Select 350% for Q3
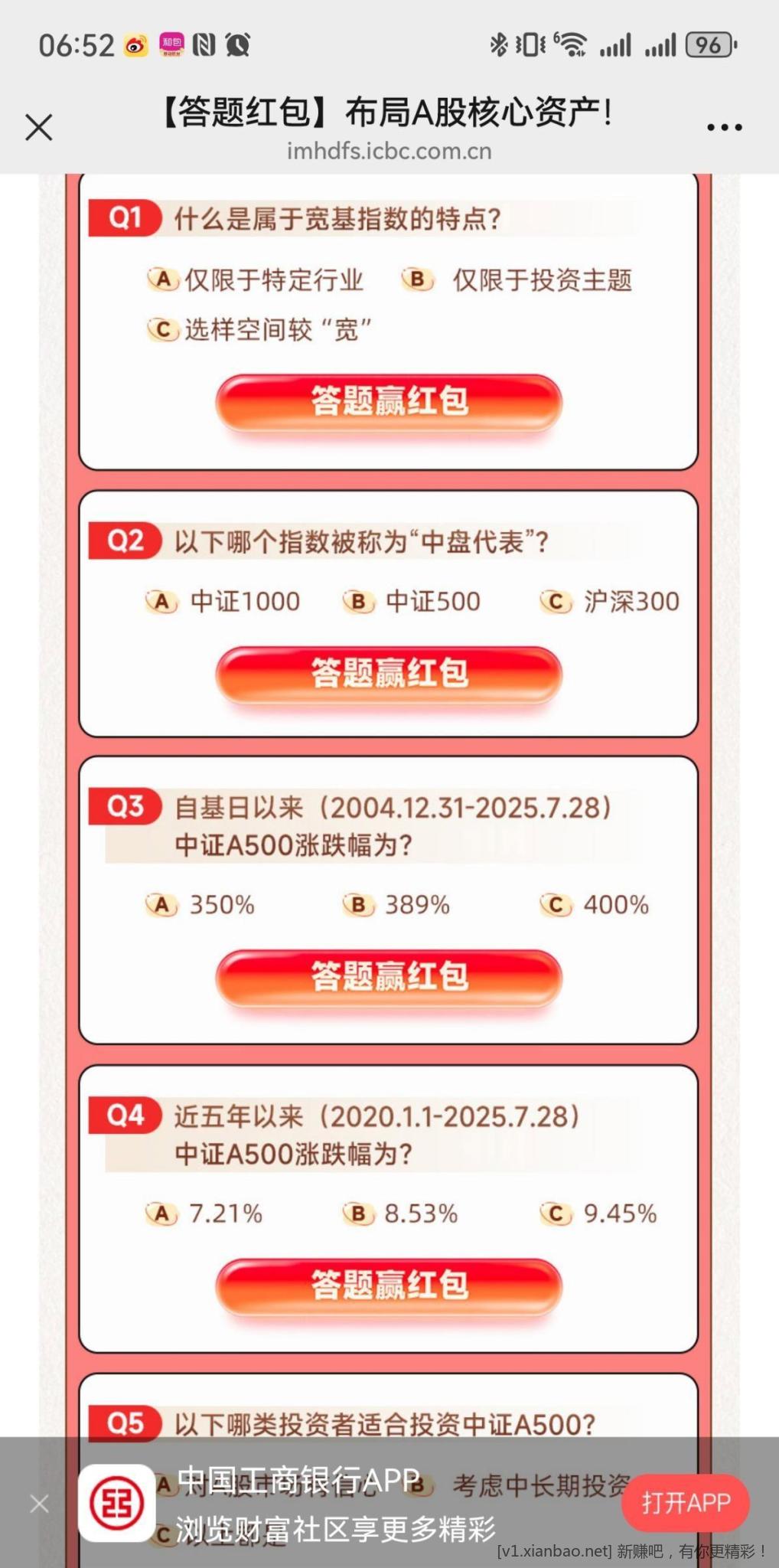Image resolution: width=779 pixels, height=1568 pixels. 200,905
